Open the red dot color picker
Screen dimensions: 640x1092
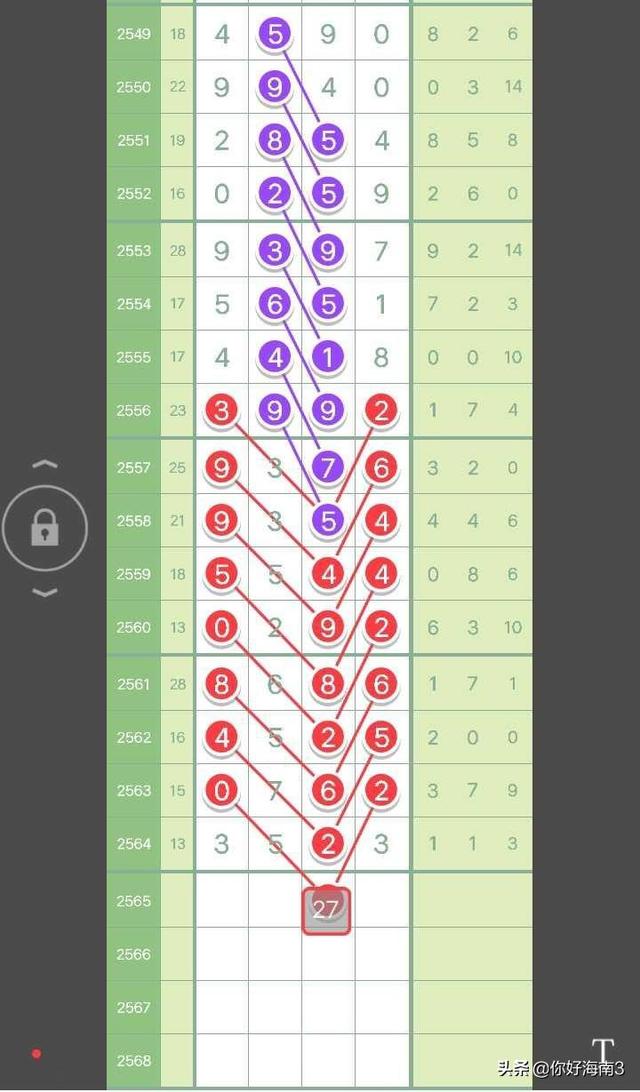pyautogui.click(x=37, y=1053)
